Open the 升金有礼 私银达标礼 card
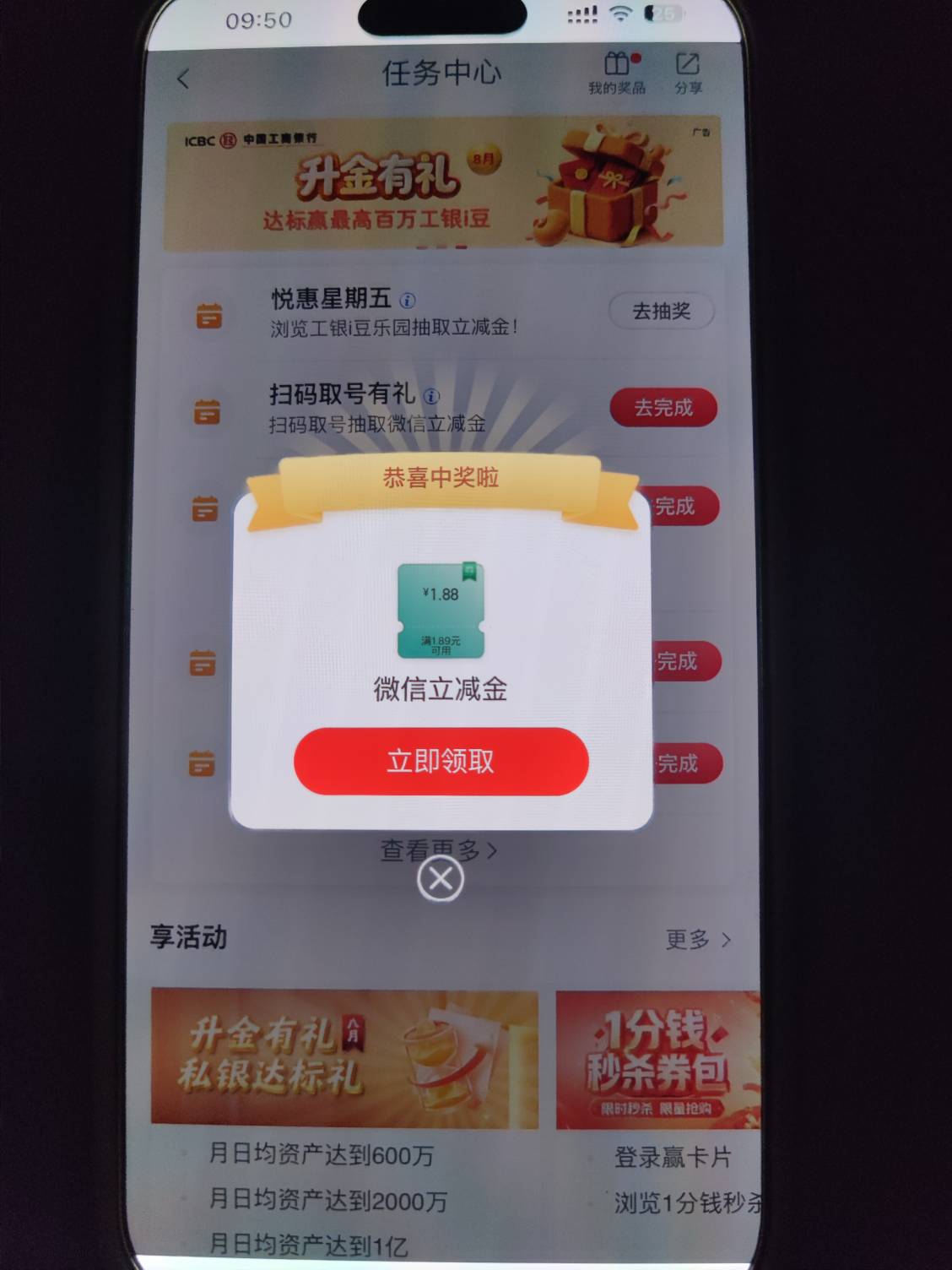The width and height of the screenshot is (952, 1270). click(x=344, y=1060)
